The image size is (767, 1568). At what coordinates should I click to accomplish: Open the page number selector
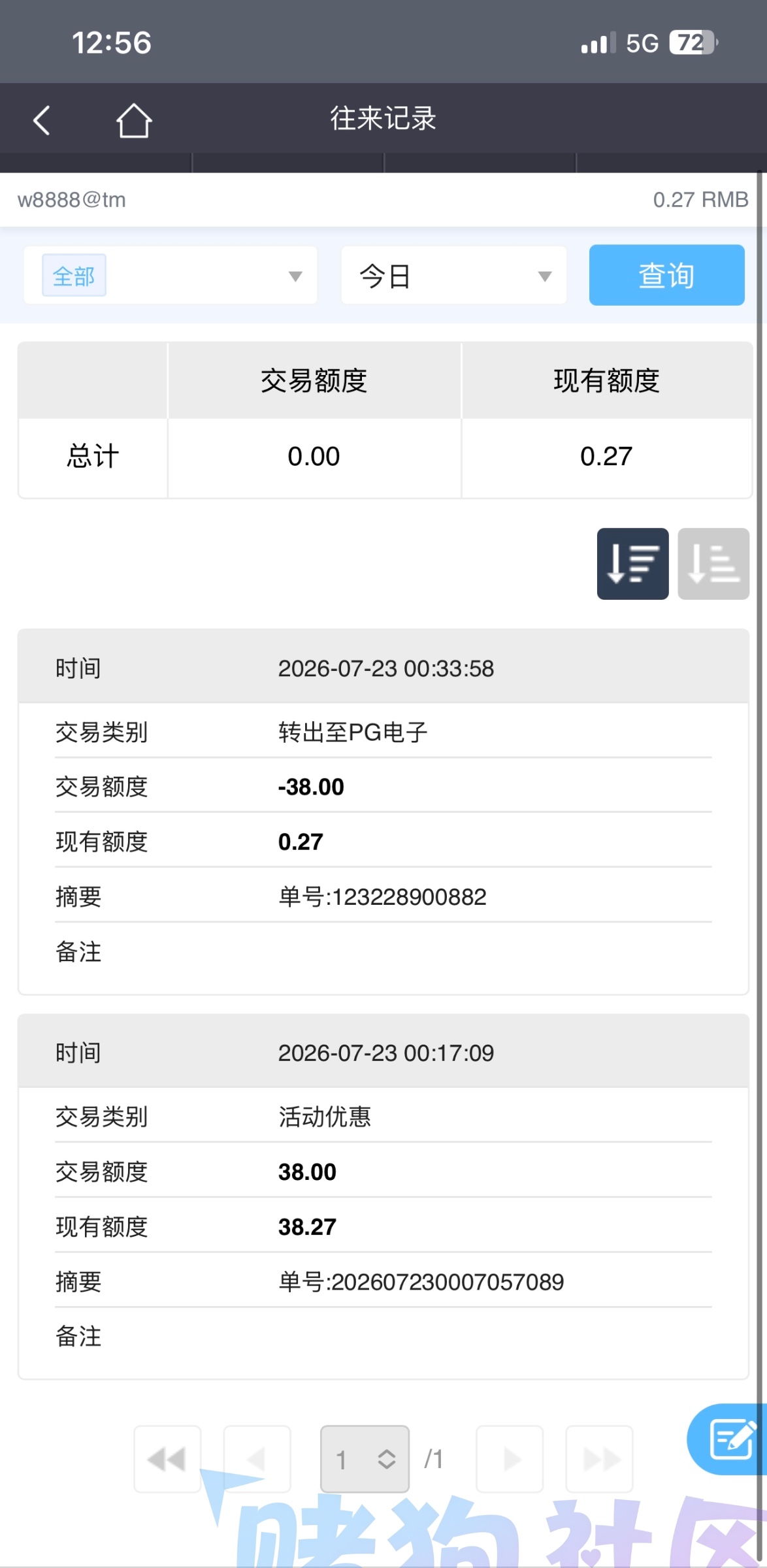[365, 1459]
